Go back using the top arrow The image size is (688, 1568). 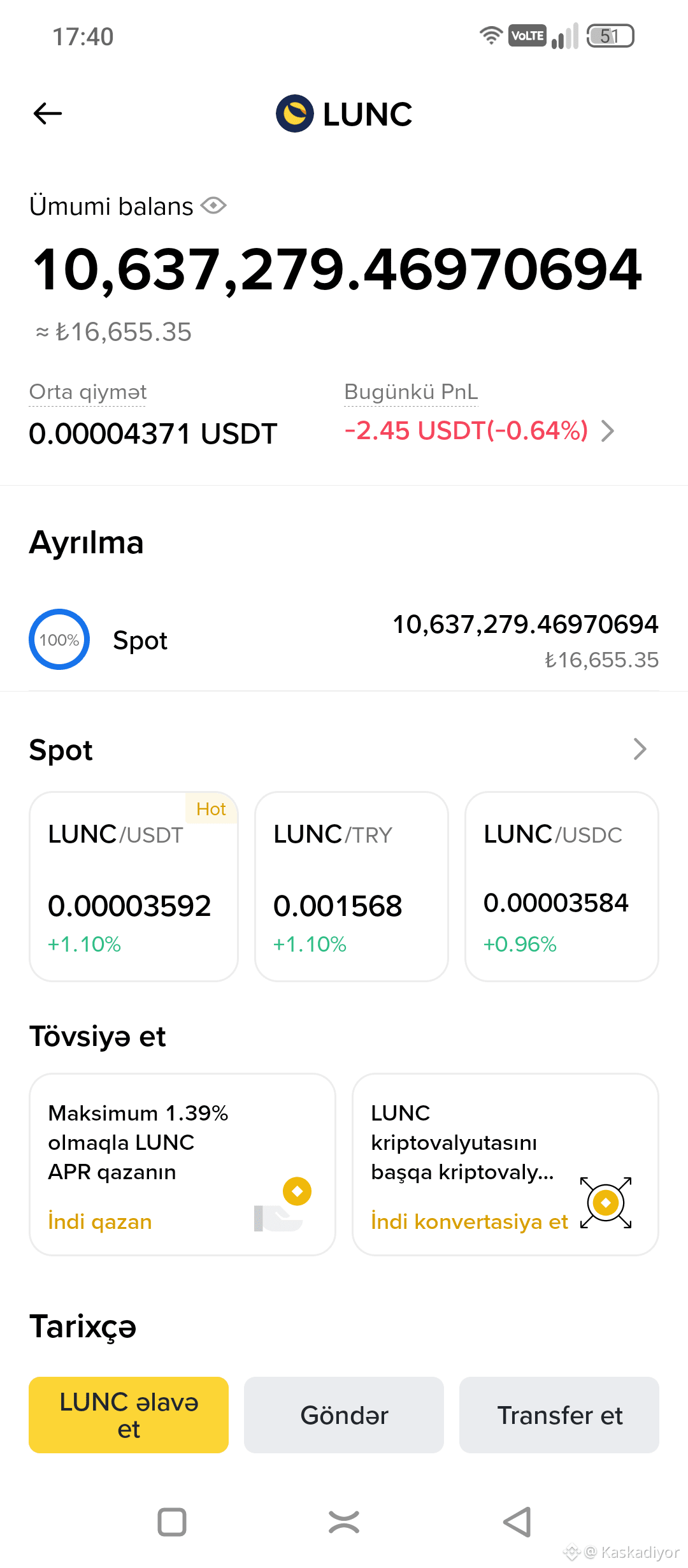coord(48,113)
